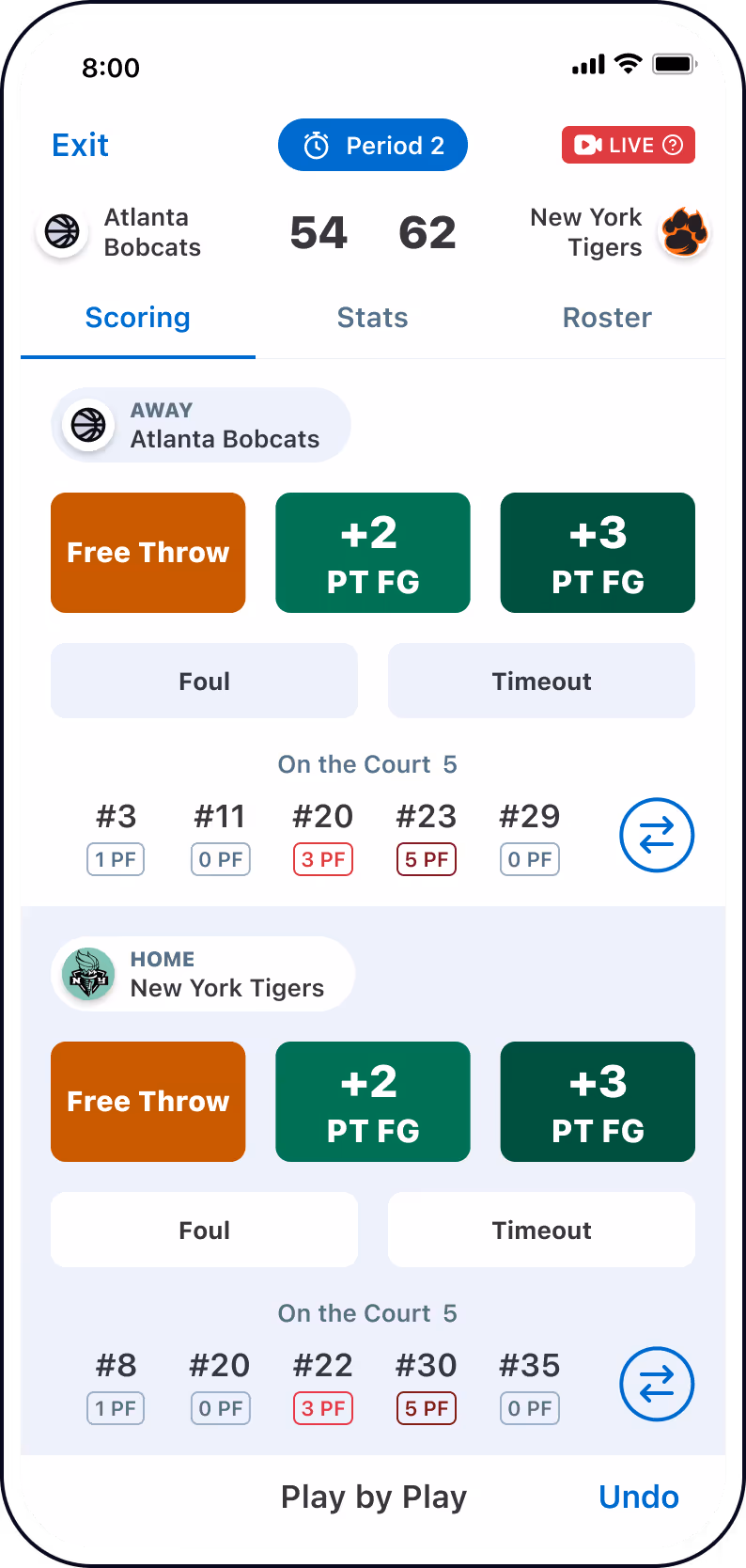Screen dimensions: 746x1568
Task: Record a Free Throw for Atlanta Bobcats
Action: click(x=148, y=553)
